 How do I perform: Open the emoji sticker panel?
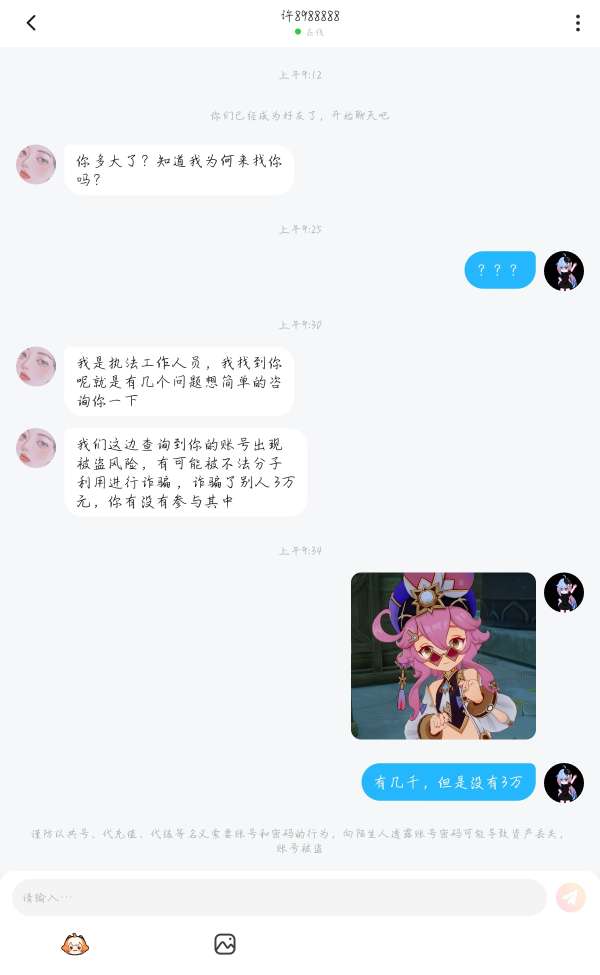(x=75, y=944)
